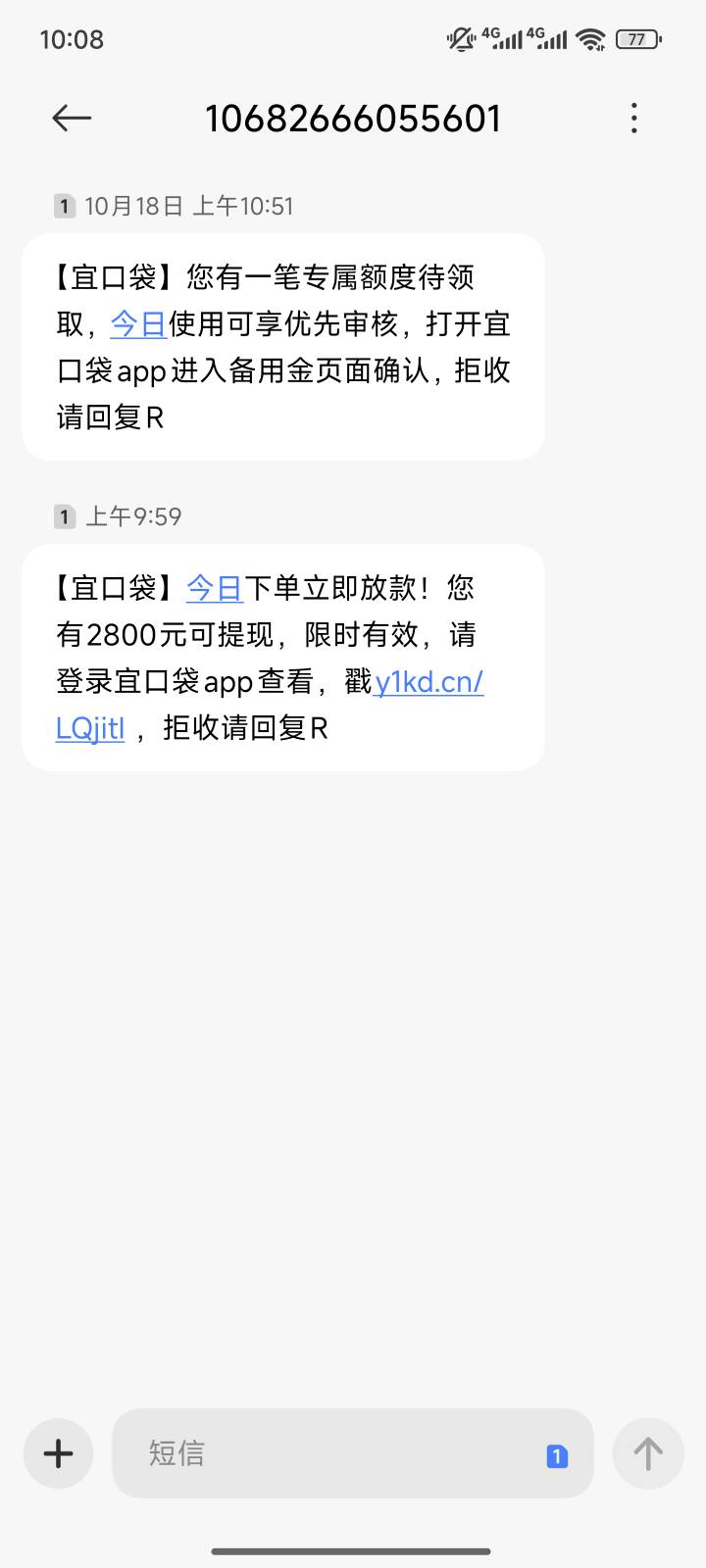Tap the 今日 link in the October 18 message

click(137, 324)
